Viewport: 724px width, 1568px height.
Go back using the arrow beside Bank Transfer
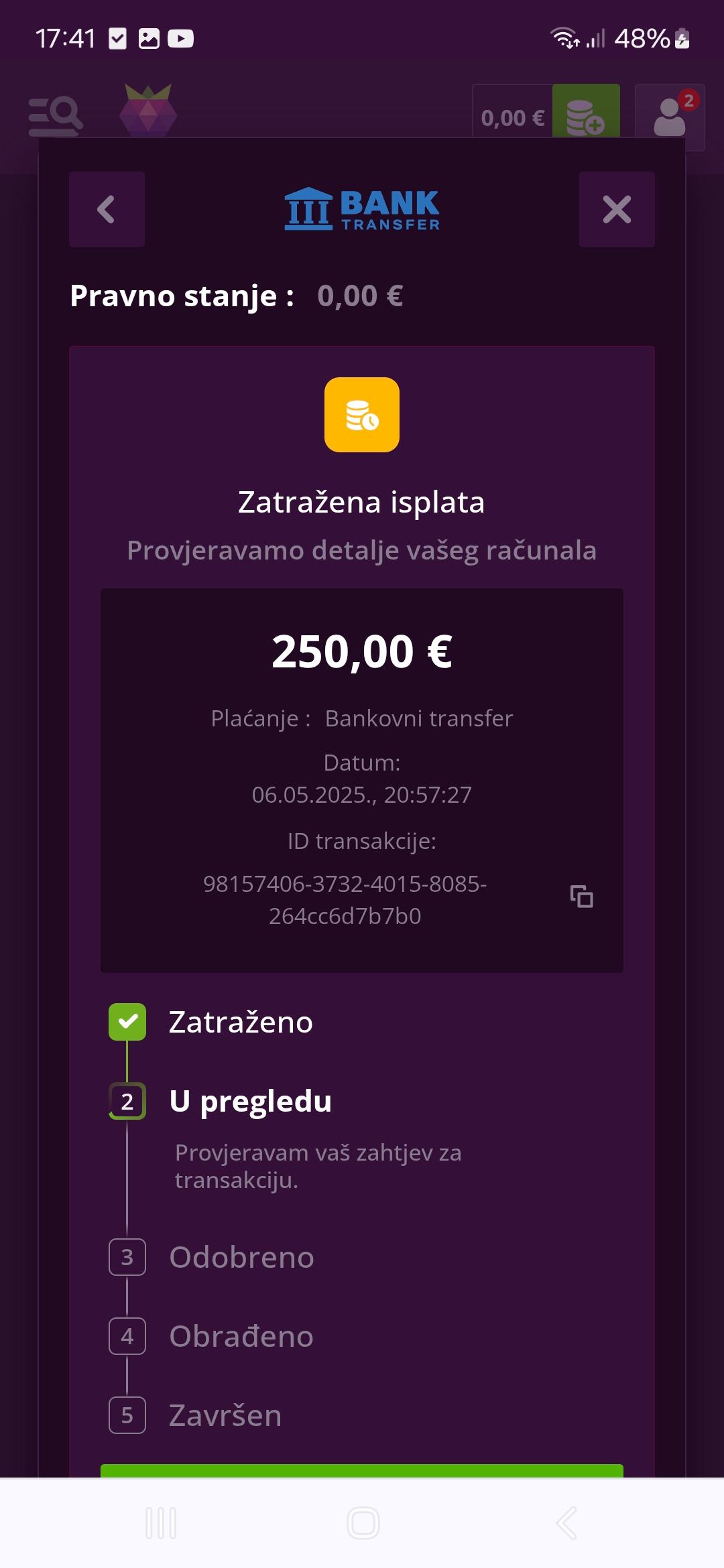(x=107, y=209)
